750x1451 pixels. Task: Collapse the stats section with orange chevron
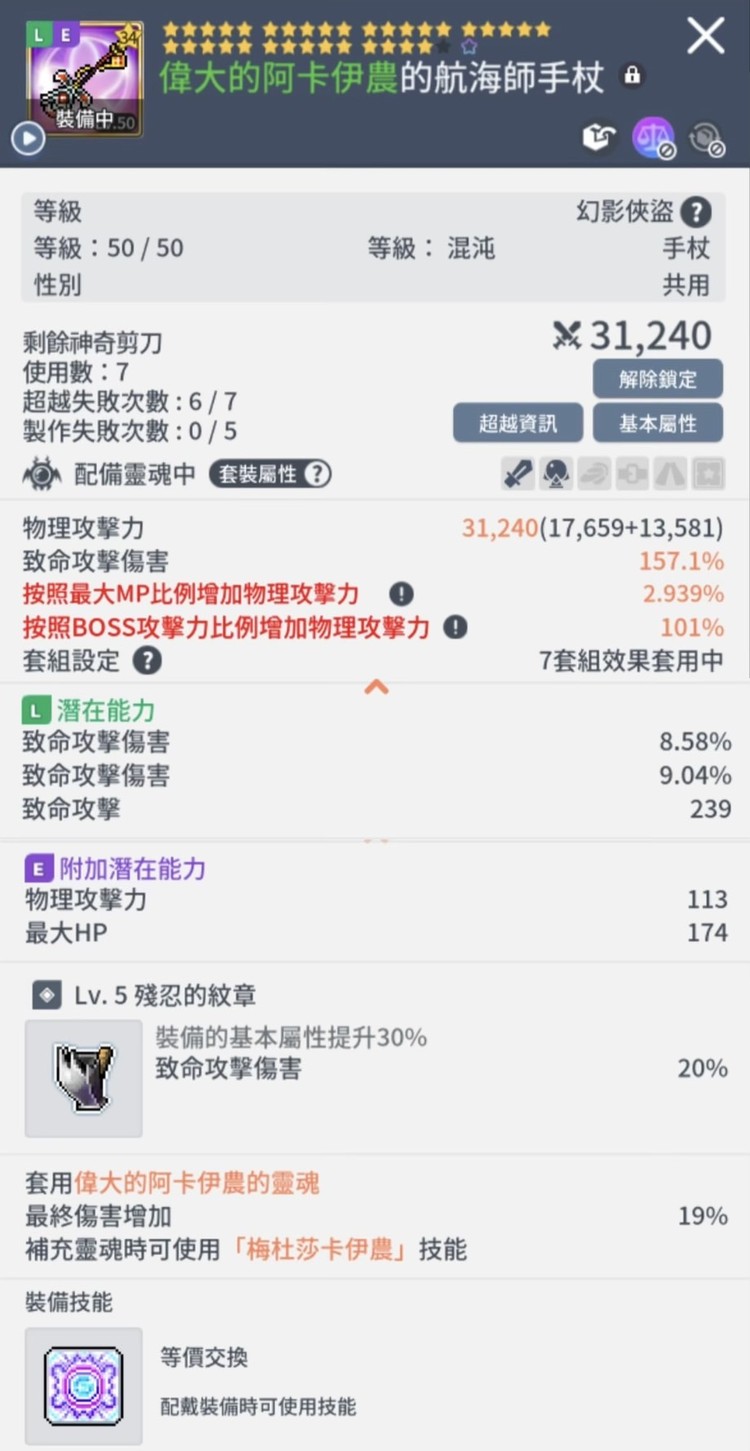376,687
